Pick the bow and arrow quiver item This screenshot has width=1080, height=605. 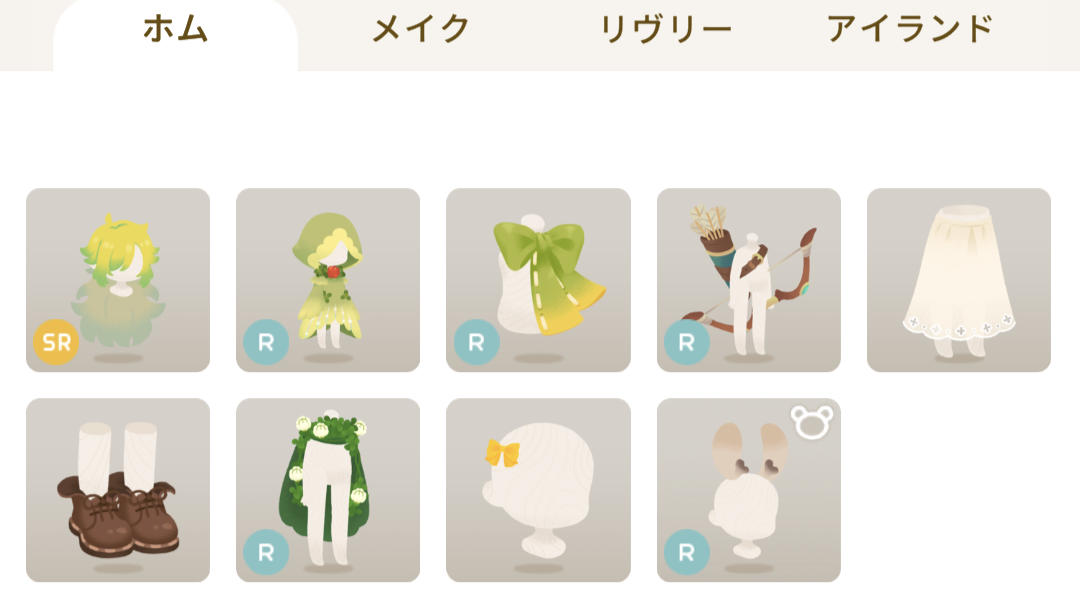click(748, 280)
